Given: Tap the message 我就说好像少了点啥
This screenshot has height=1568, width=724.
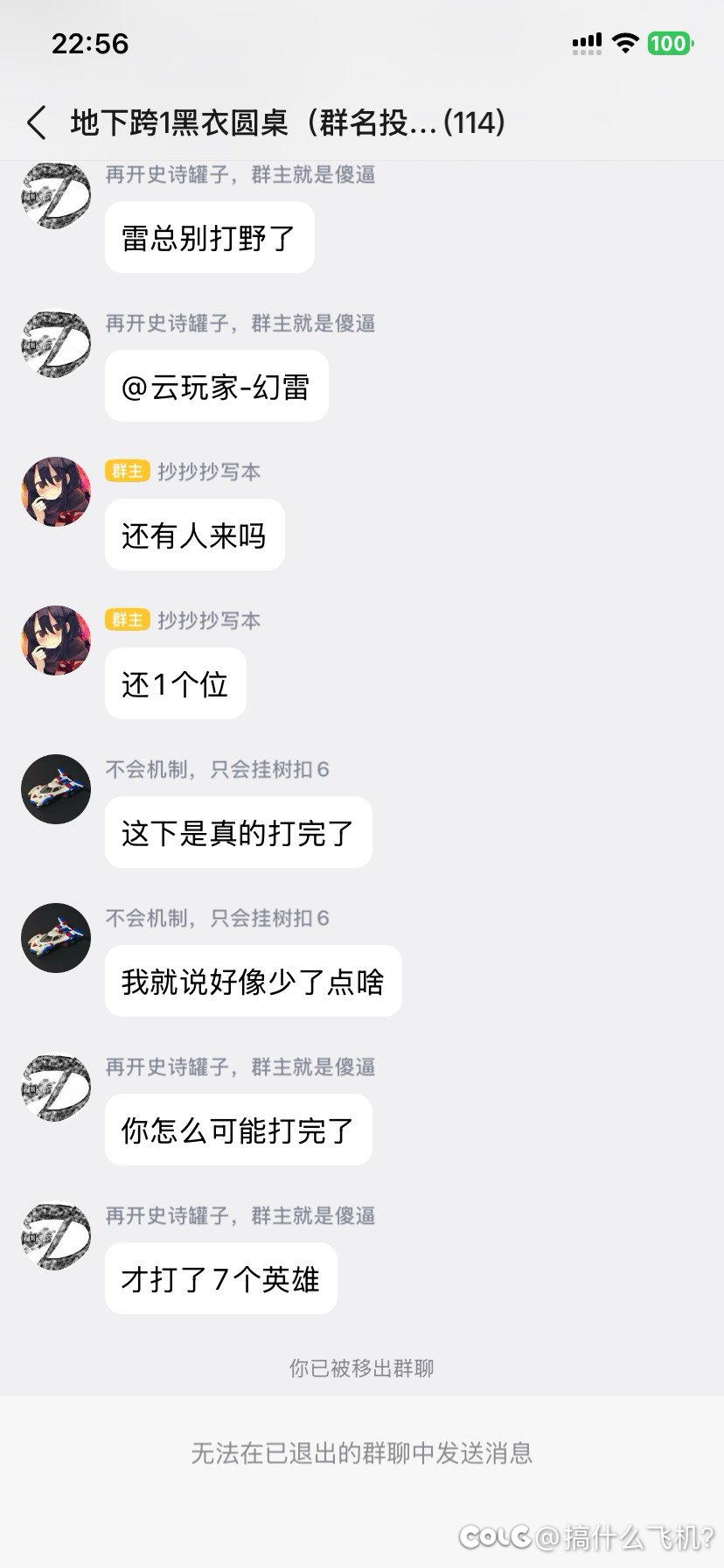Looking at the screenshot, I should coord(253,981).
